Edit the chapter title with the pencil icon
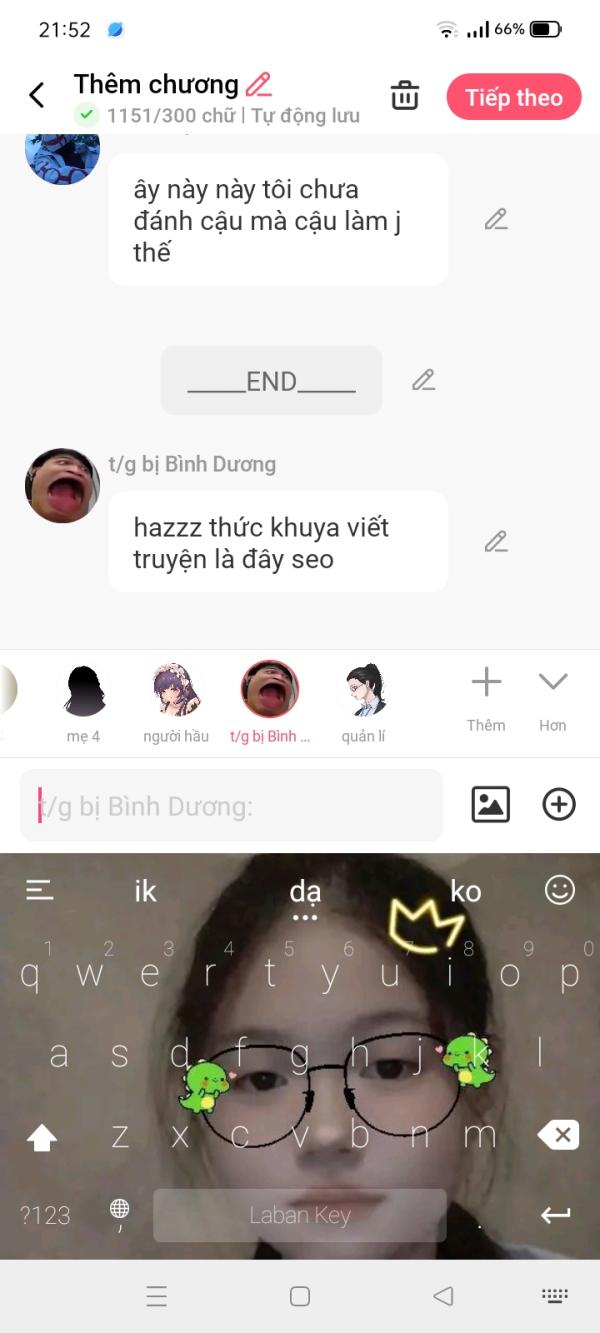Viewport: 600px width, 1333px height. coord(259,84)
